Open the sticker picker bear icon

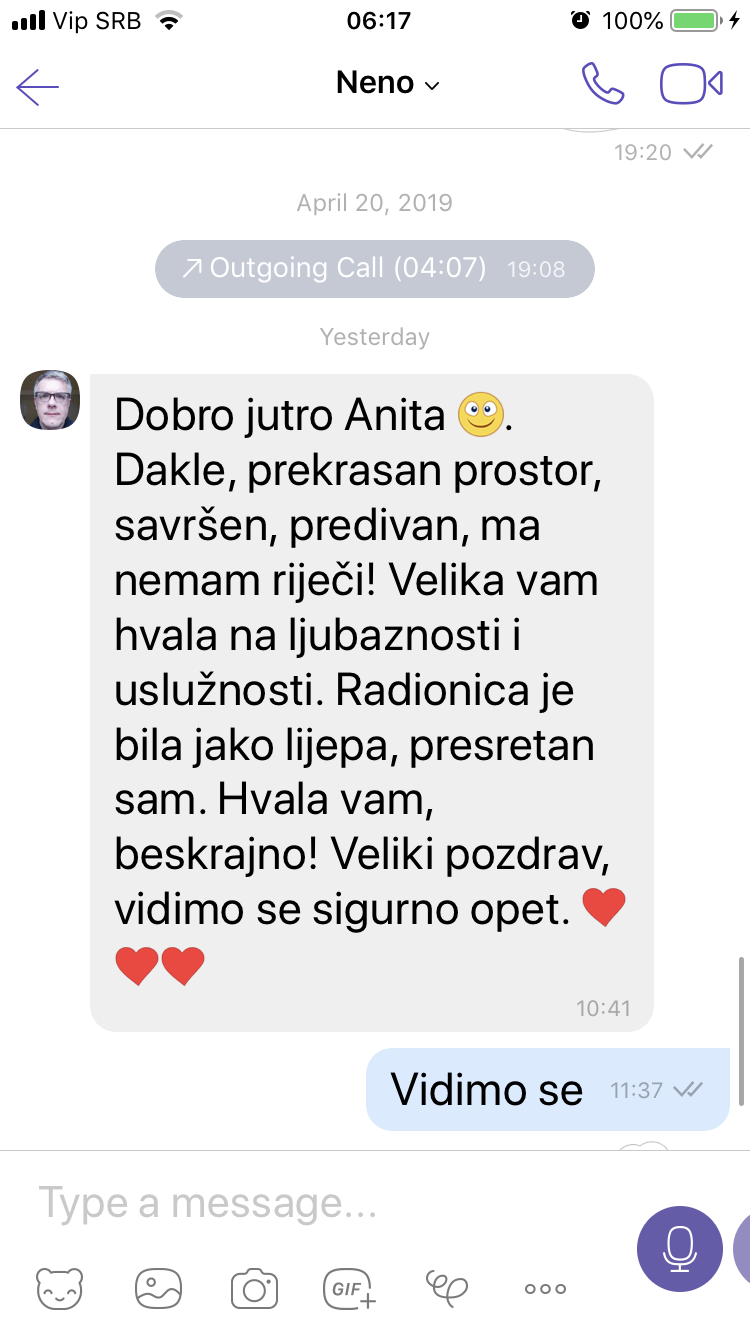[x=60, y=1288]
